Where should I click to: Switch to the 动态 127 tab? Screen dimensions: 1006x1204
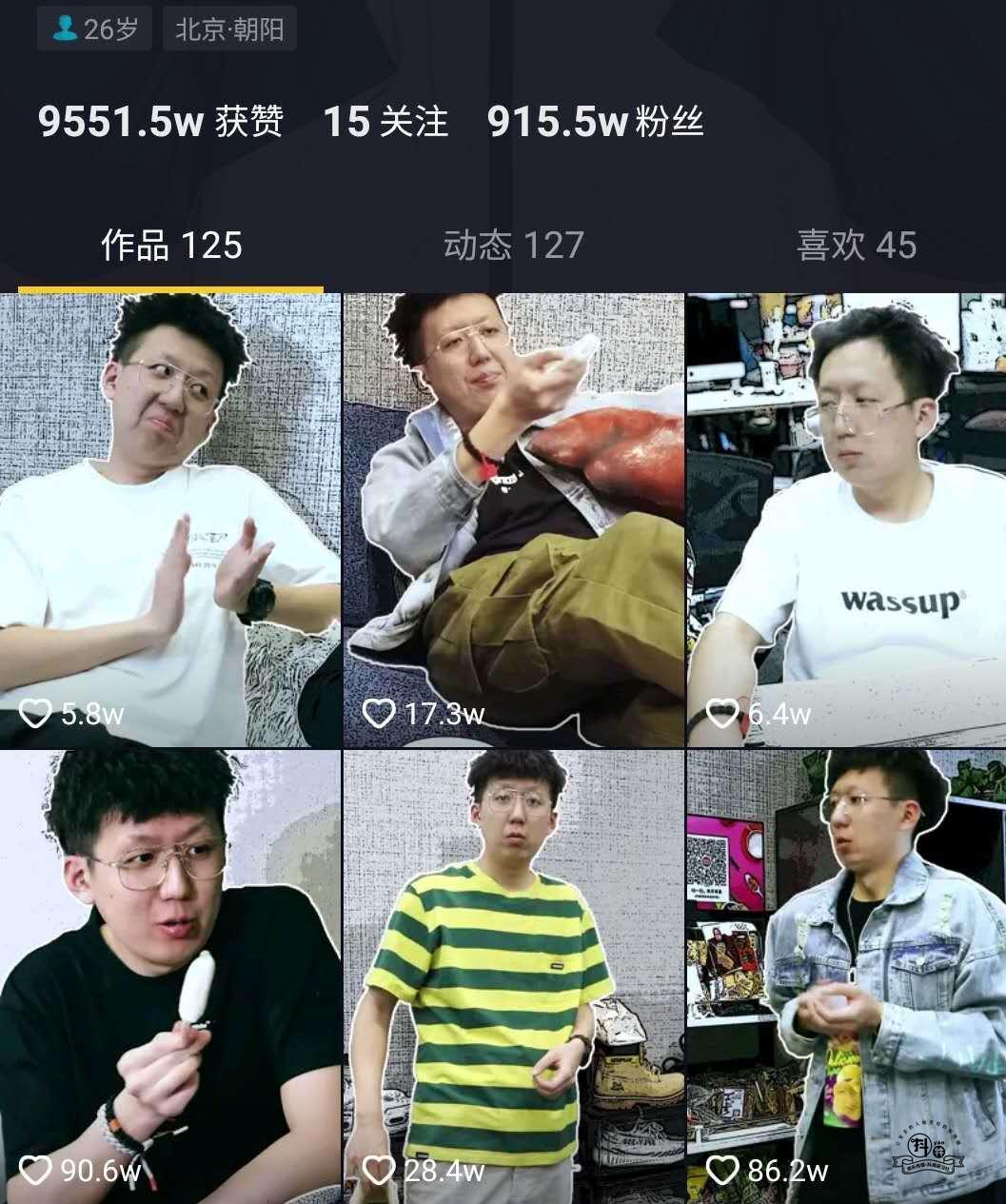click(513, 246)
